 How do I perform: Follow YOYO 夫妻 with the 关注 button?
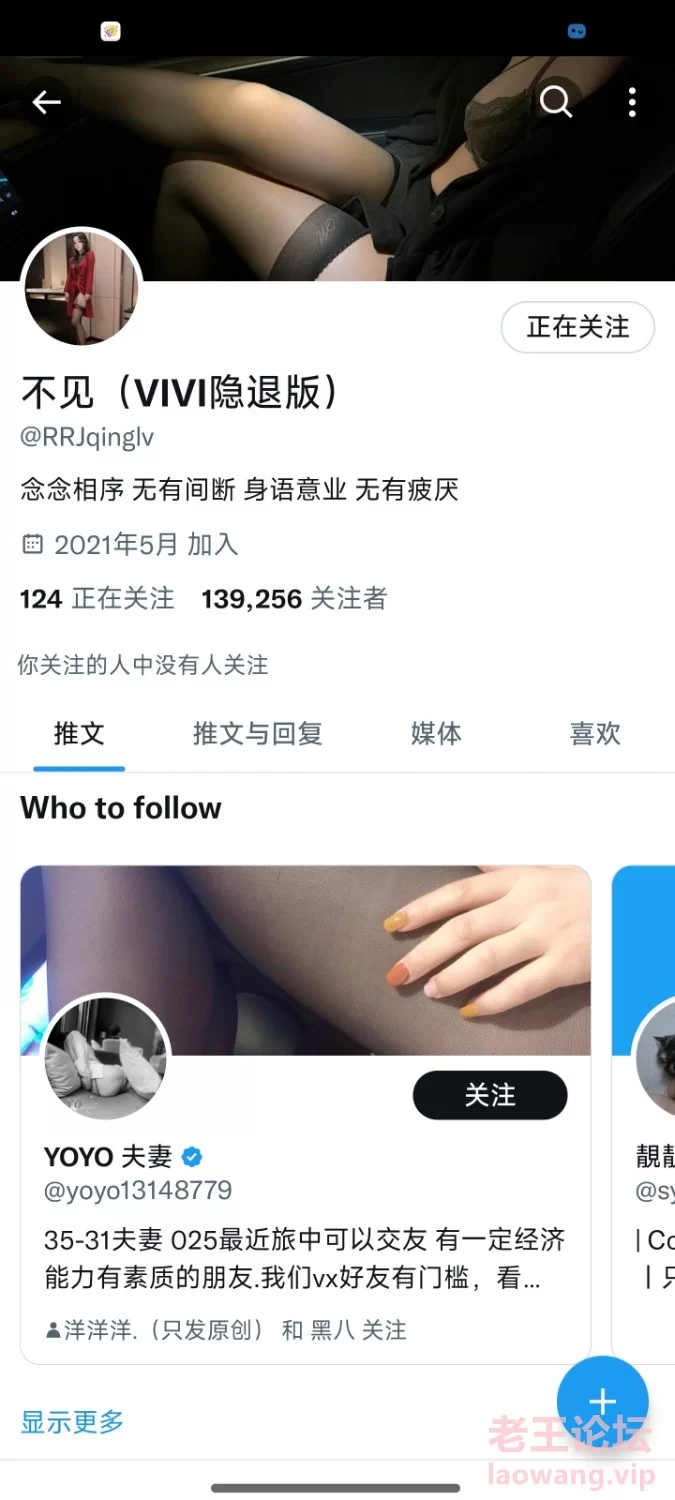[490, 1096]
